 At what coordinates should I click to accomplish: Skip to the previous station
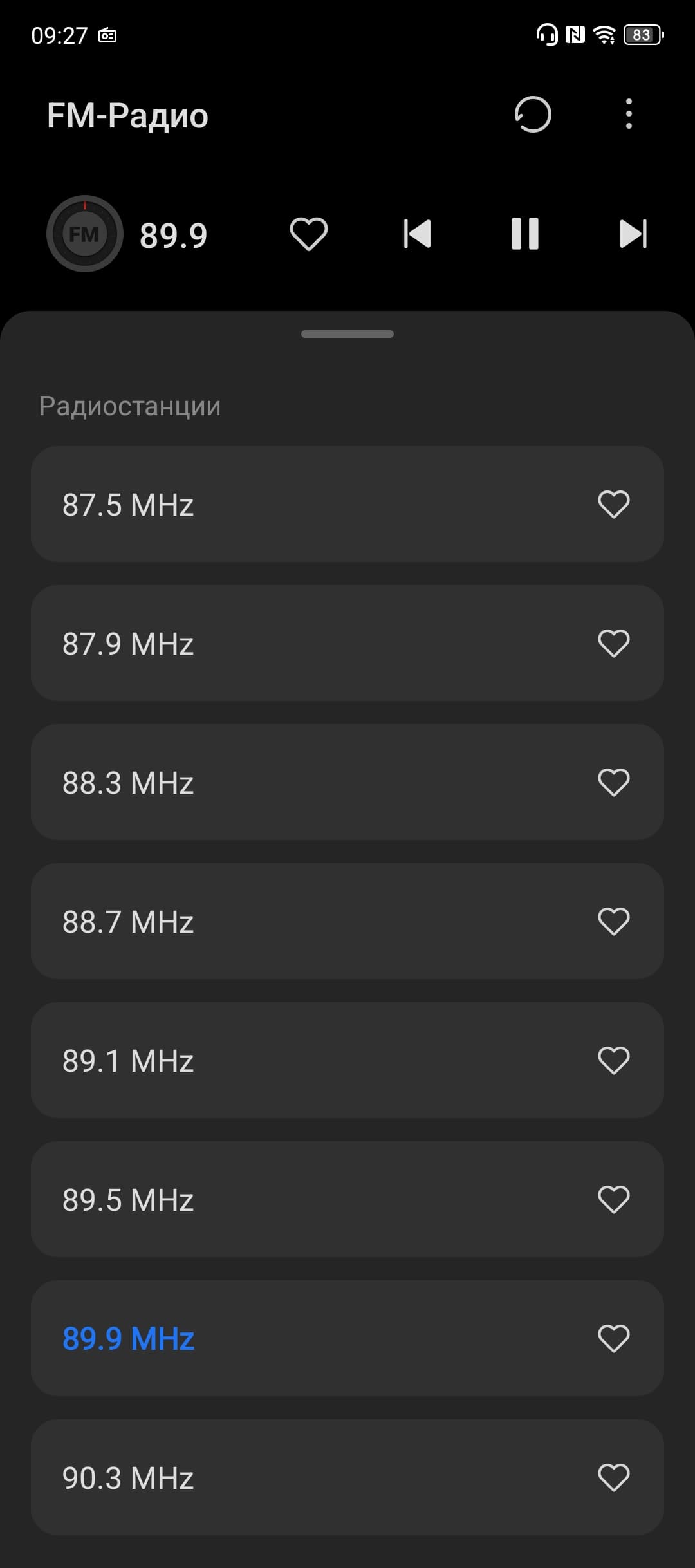click(417, 234)
